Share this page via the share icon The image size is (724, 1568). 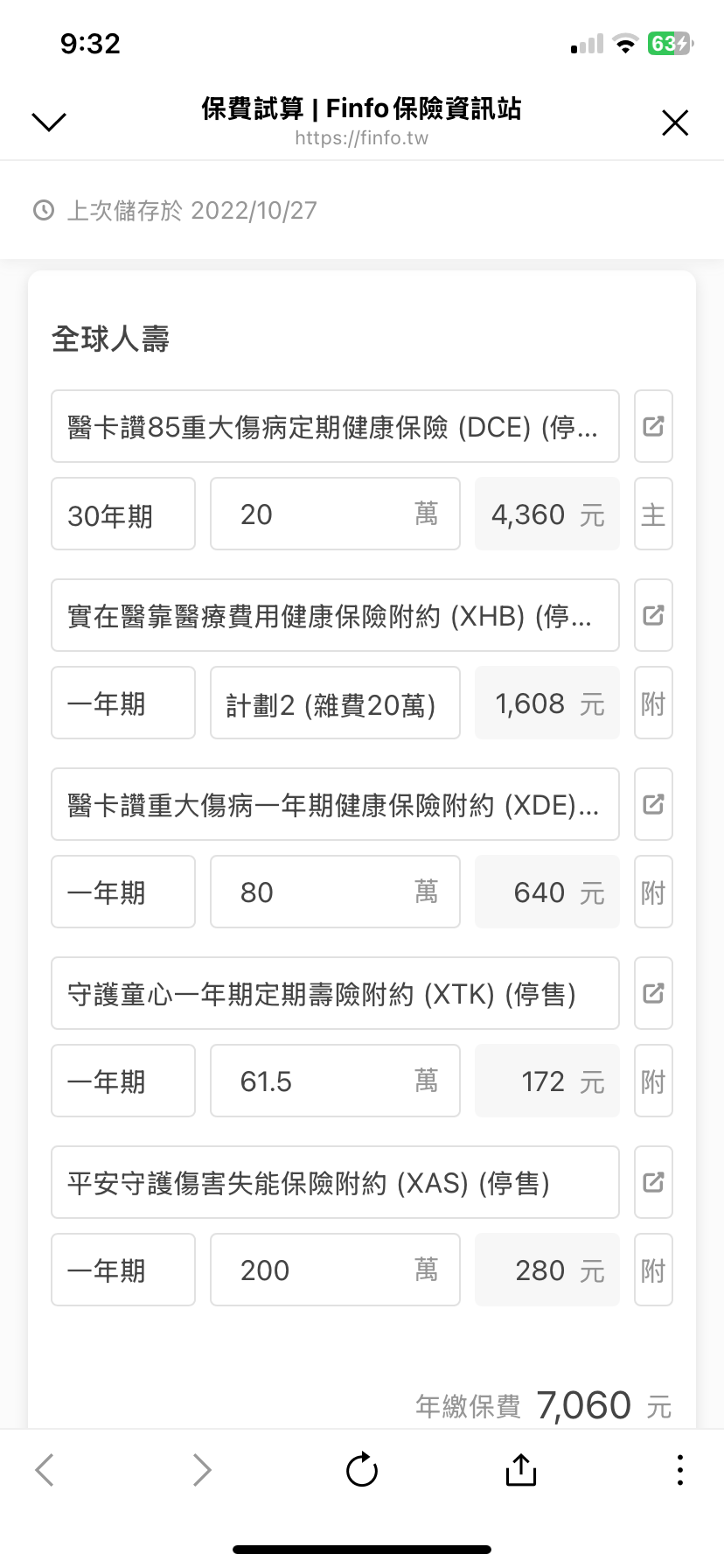[x=520, y=1469]
